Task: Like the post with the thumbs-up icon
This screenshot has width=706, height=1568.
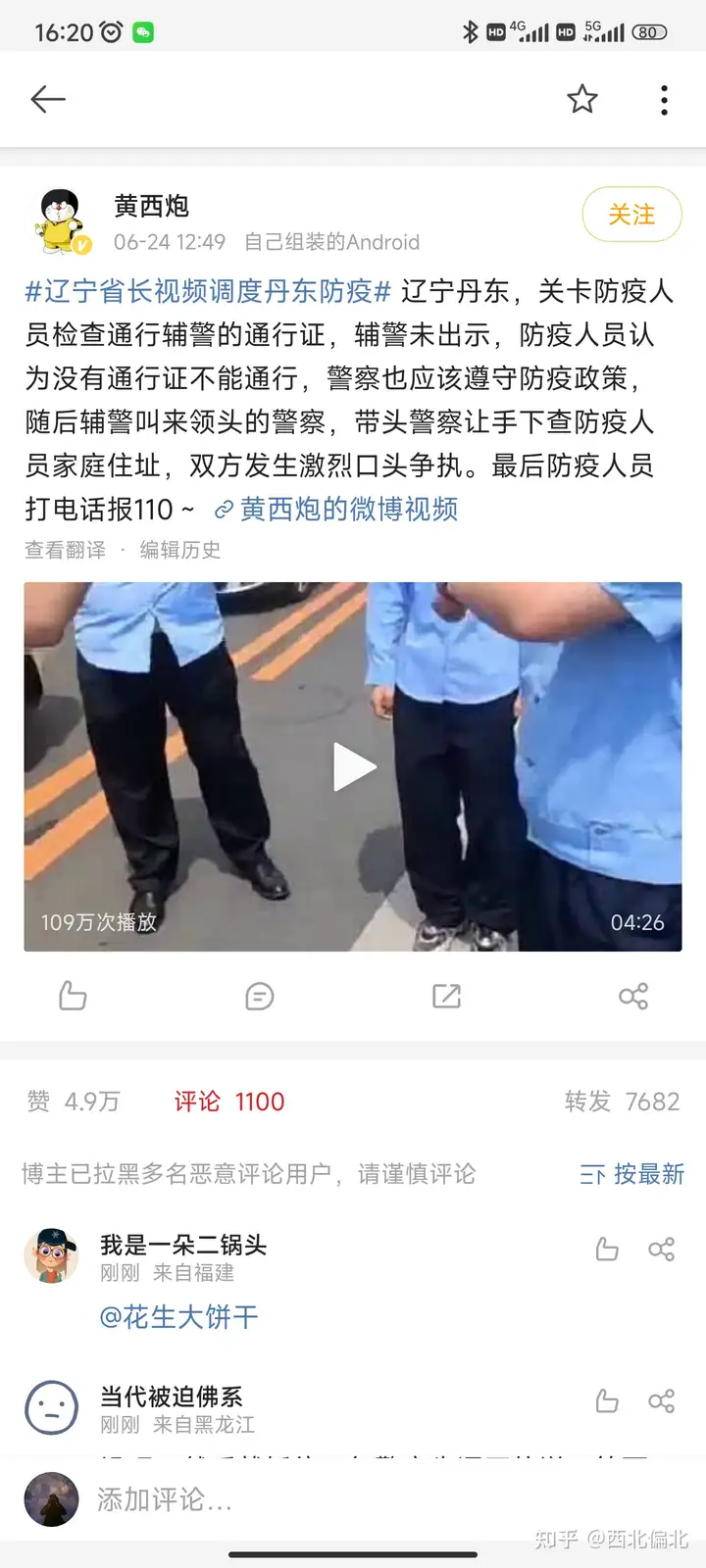Action: point(73,997)
